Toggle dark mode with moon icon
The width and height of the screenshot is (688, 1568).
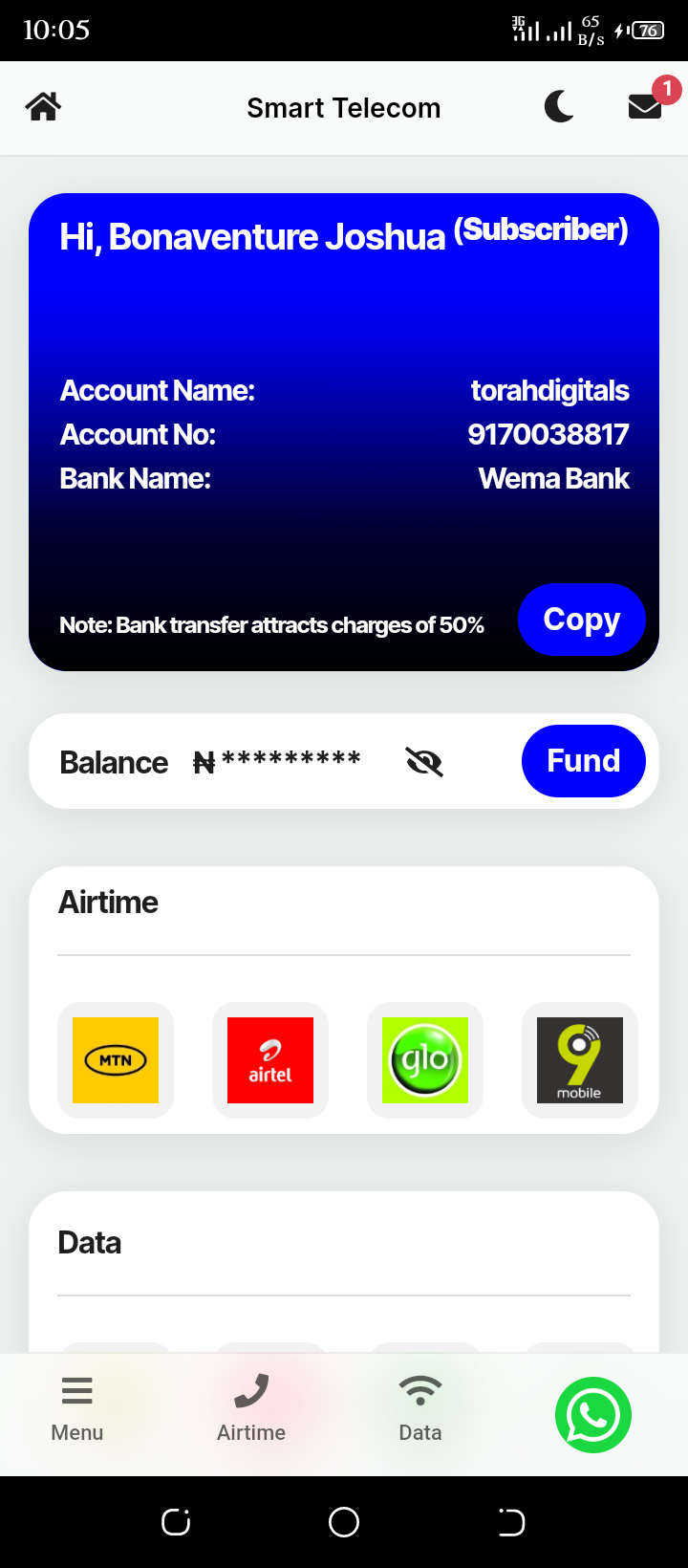coord(559,106)
